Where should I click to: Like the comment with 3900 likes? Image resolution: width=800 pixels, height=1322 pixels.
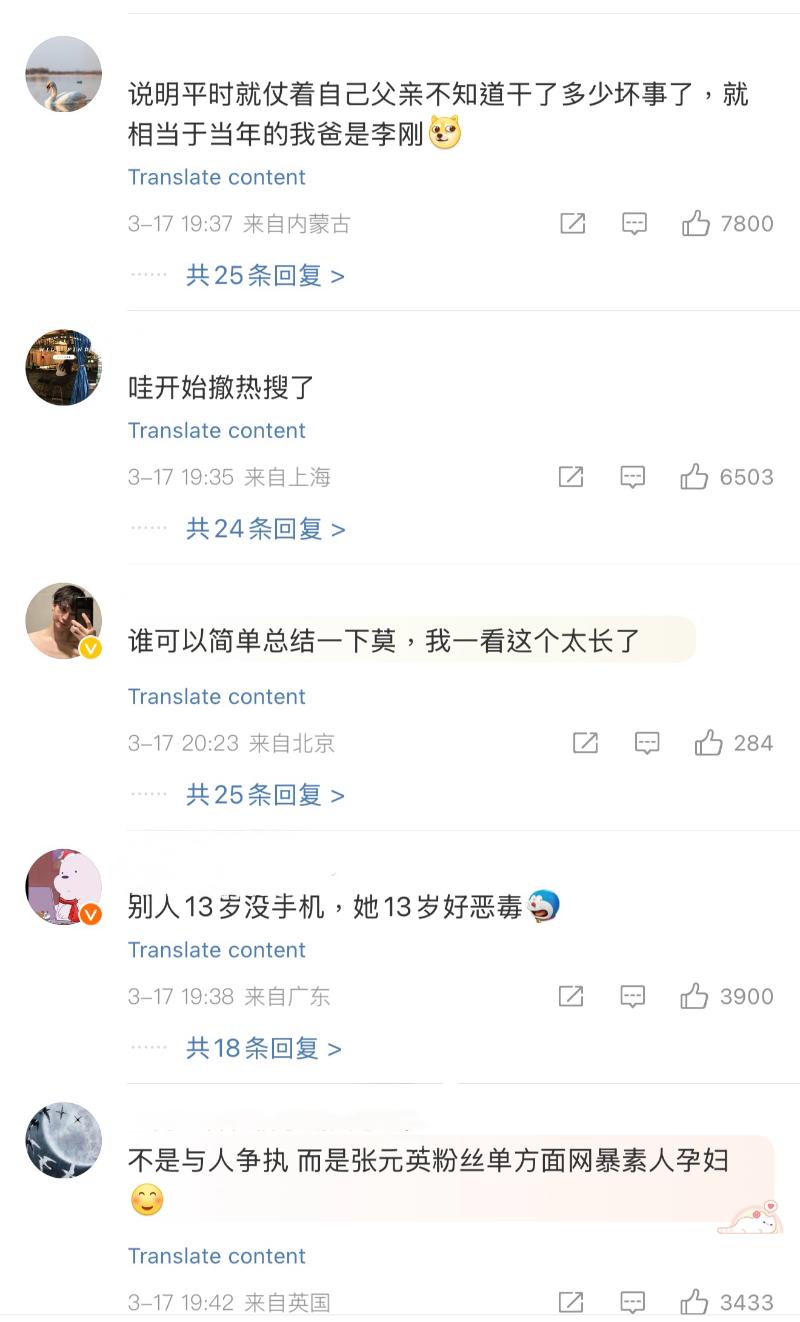pyautogui.click(x=694, y=996)
